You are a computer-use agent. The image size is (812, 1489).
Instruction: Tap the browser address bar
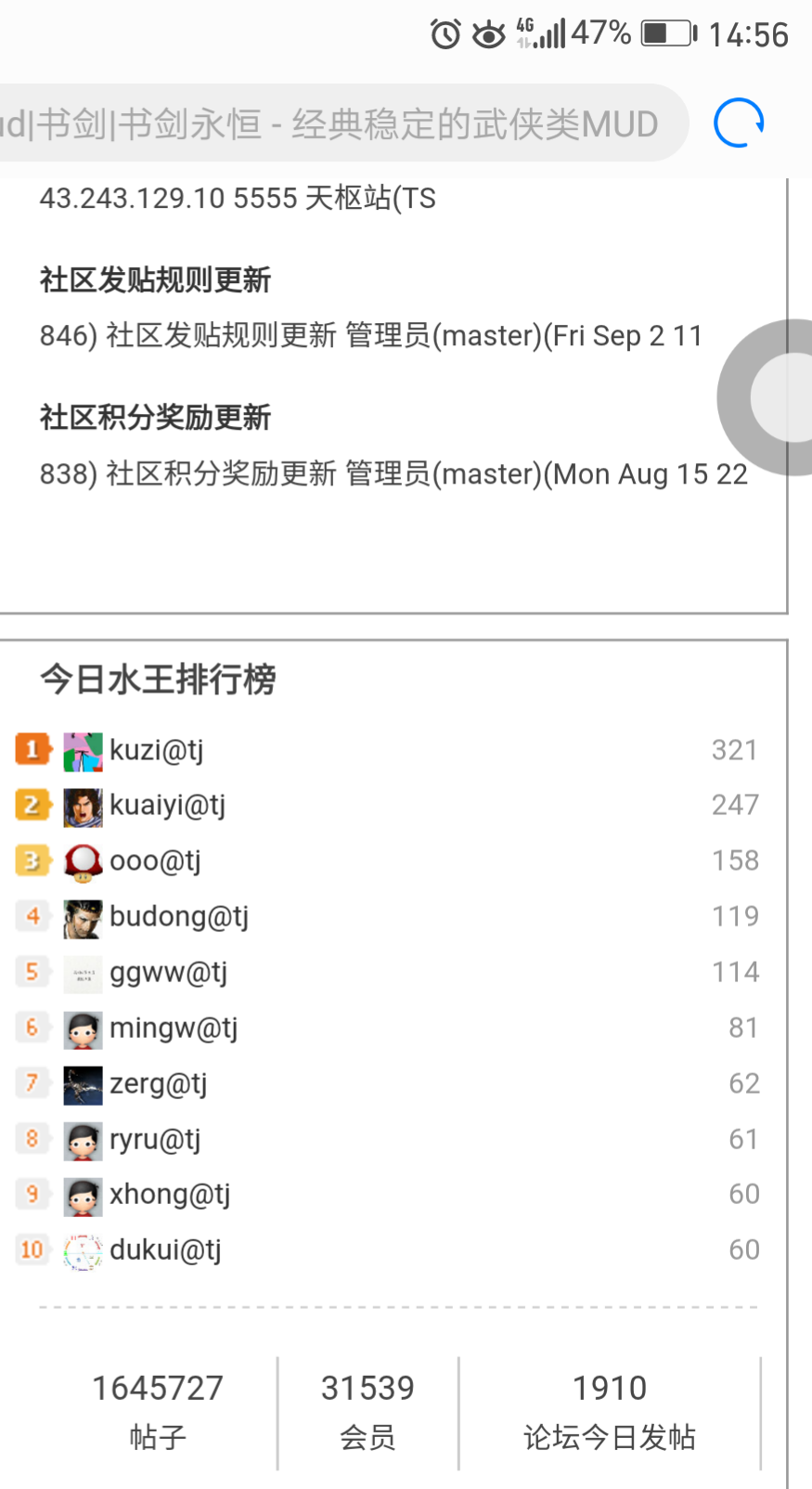pos(334,123)
